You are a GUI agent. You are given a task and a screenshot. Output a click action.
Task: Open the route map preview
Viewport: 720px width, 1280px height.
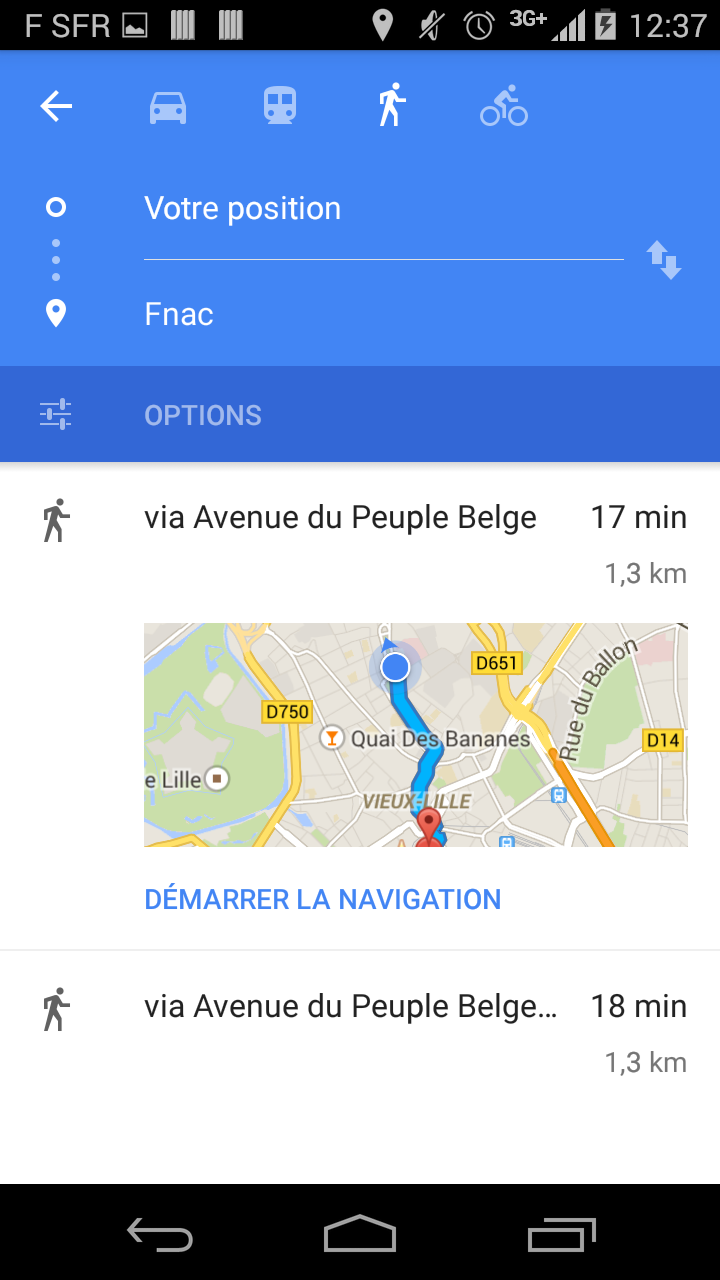416,735
